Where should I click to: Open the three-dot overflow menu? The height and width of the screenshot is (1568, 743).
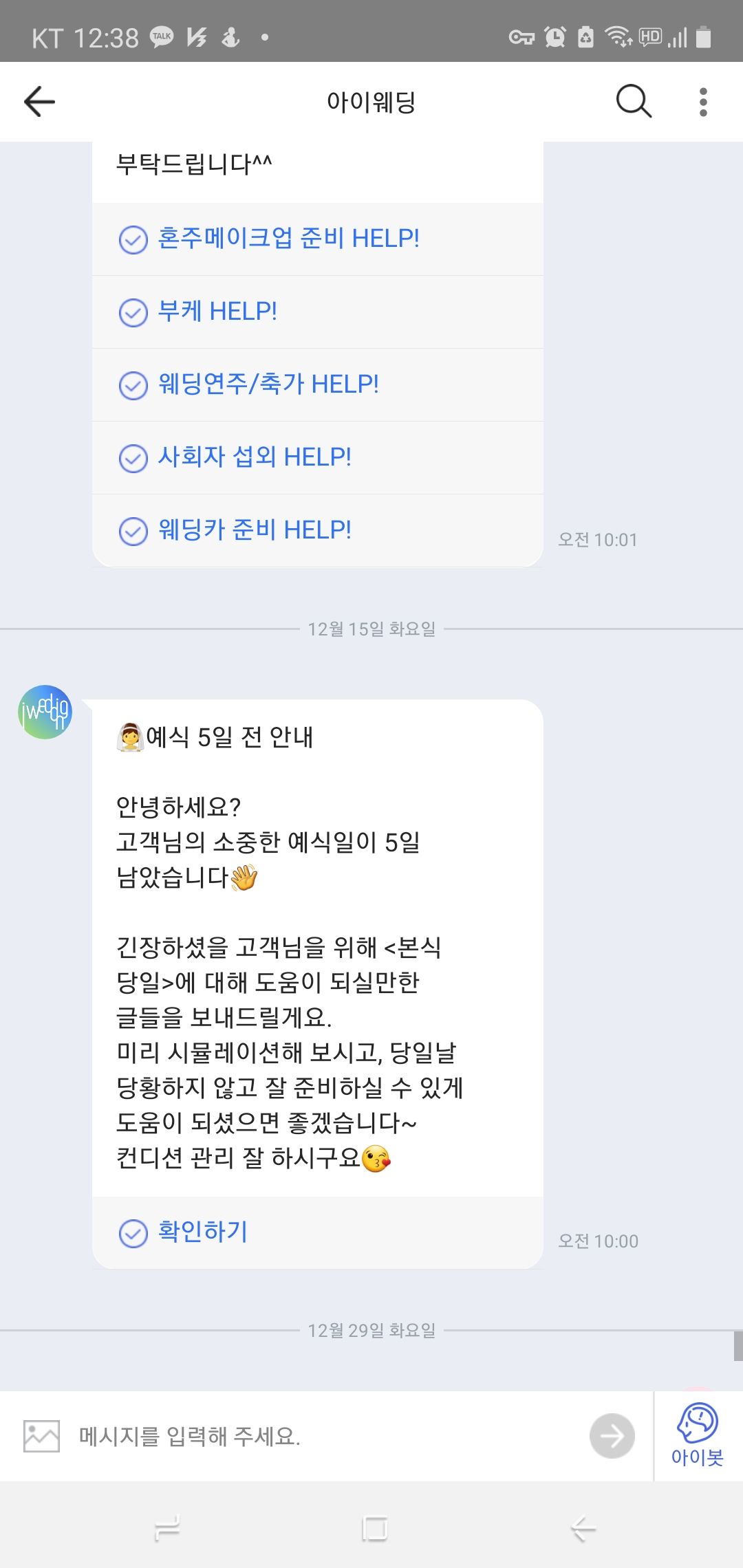pos(702,102)
